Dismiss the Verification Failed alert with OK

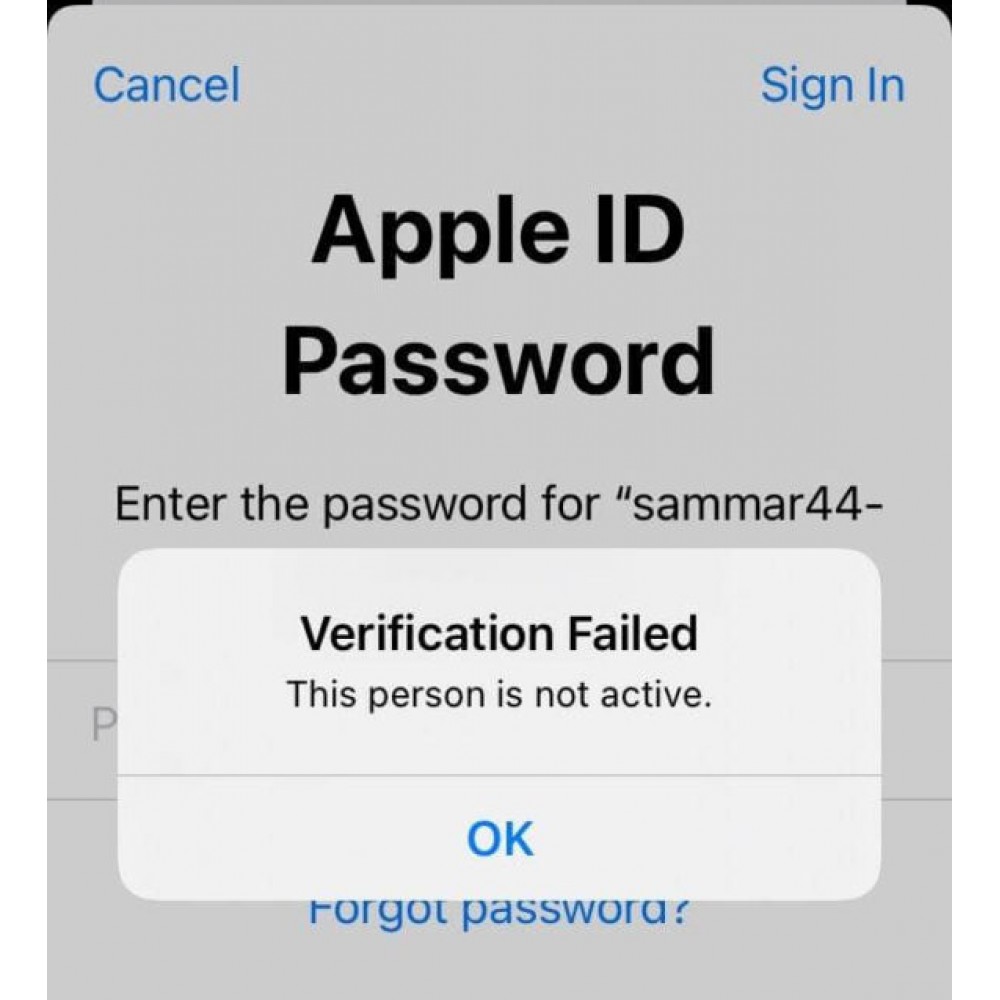tap(500, 838)
